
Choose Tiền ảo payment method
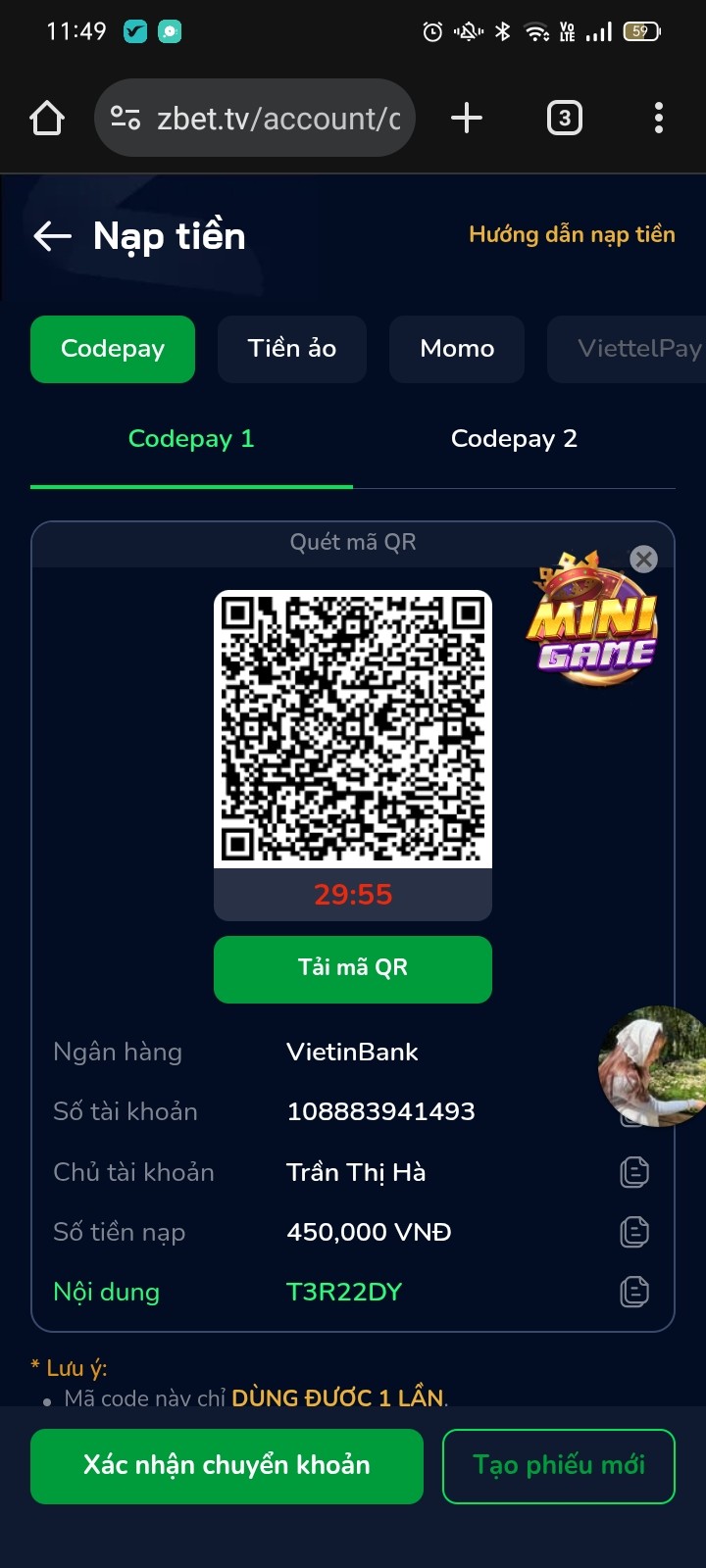(x=292, y=349)
